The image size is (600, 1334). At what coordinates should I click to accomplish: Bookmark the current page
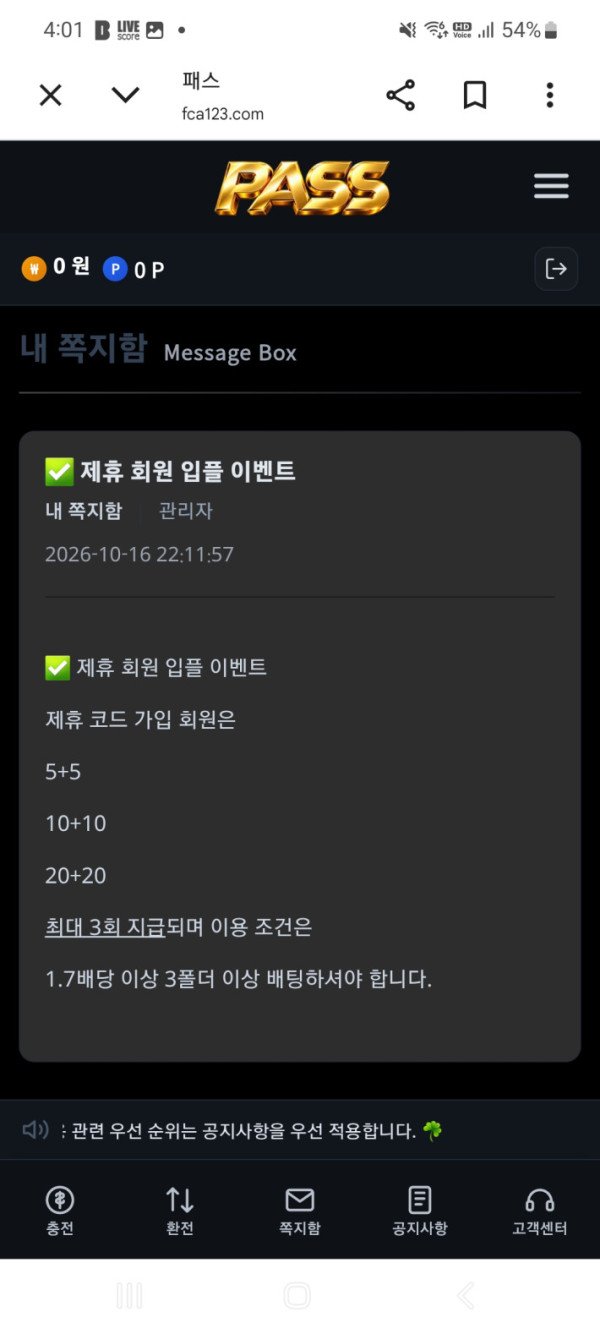475,95
